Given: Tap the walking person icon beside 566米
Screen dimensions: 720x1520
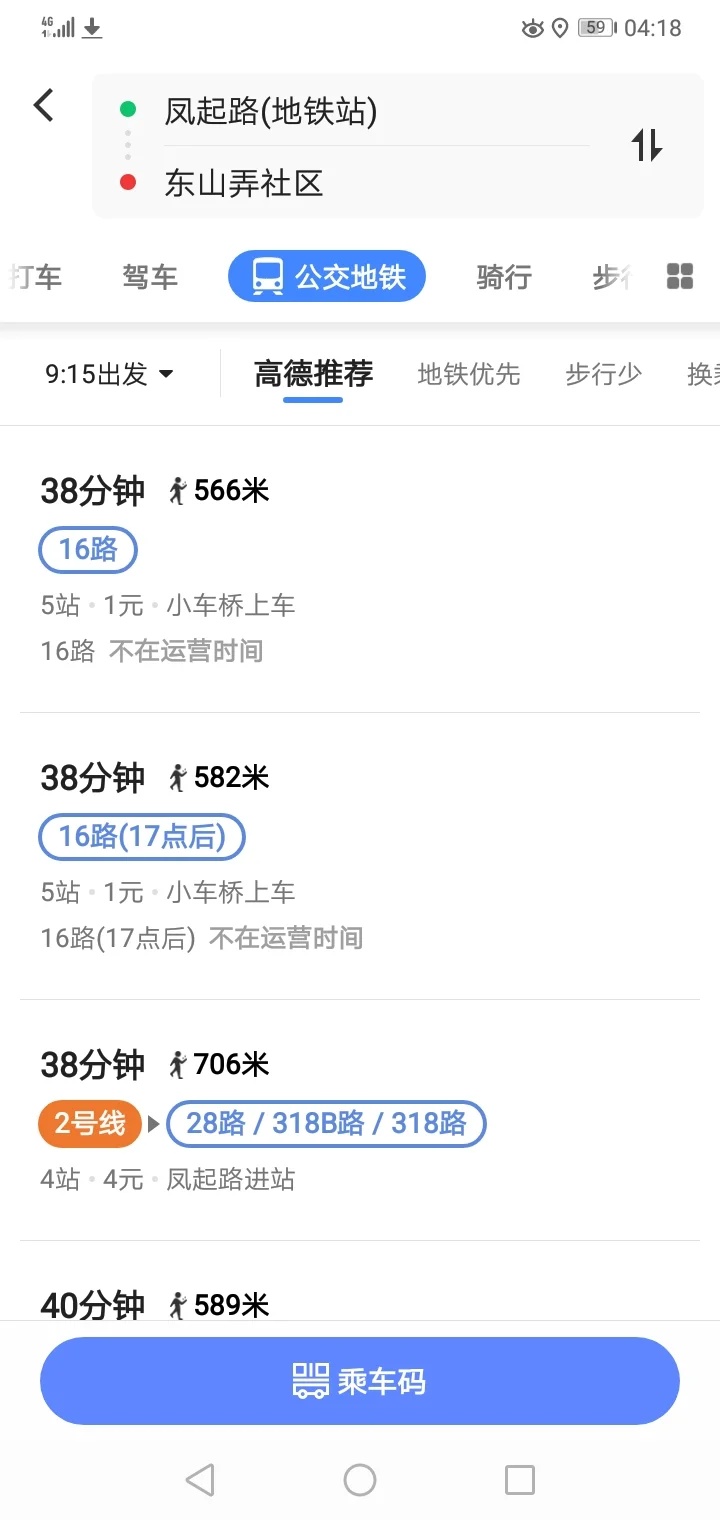Looking at the screenshot, I should click(176, 490).
